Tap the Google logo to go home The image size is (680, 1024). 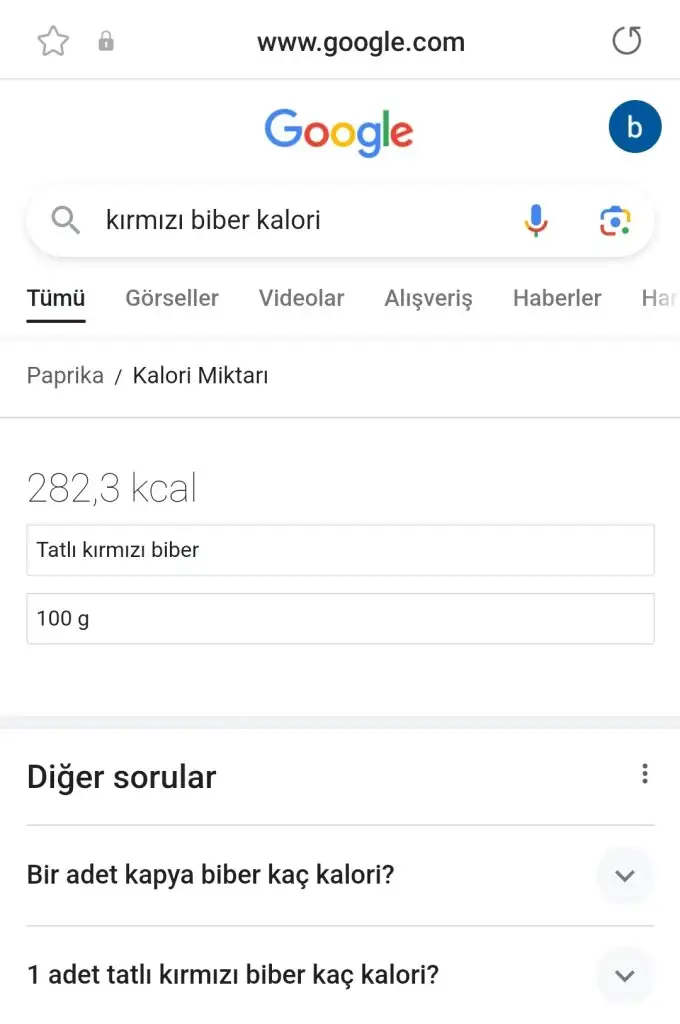(339, 132)
